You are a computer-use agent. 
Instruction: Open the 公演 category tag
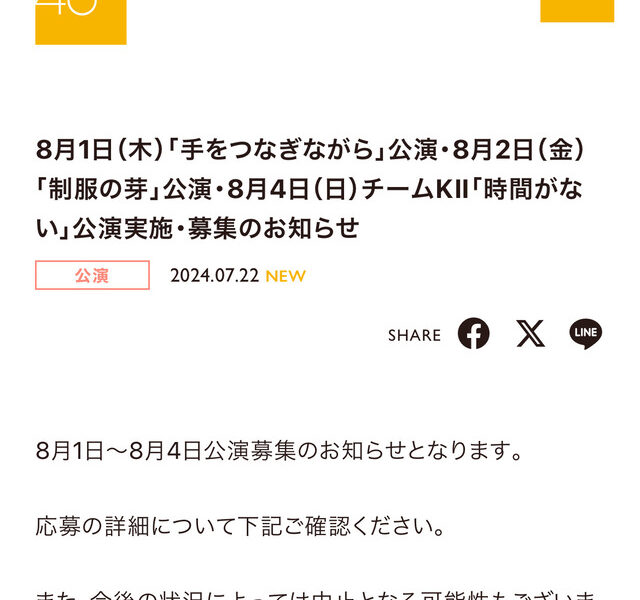[x=92, y=275]
